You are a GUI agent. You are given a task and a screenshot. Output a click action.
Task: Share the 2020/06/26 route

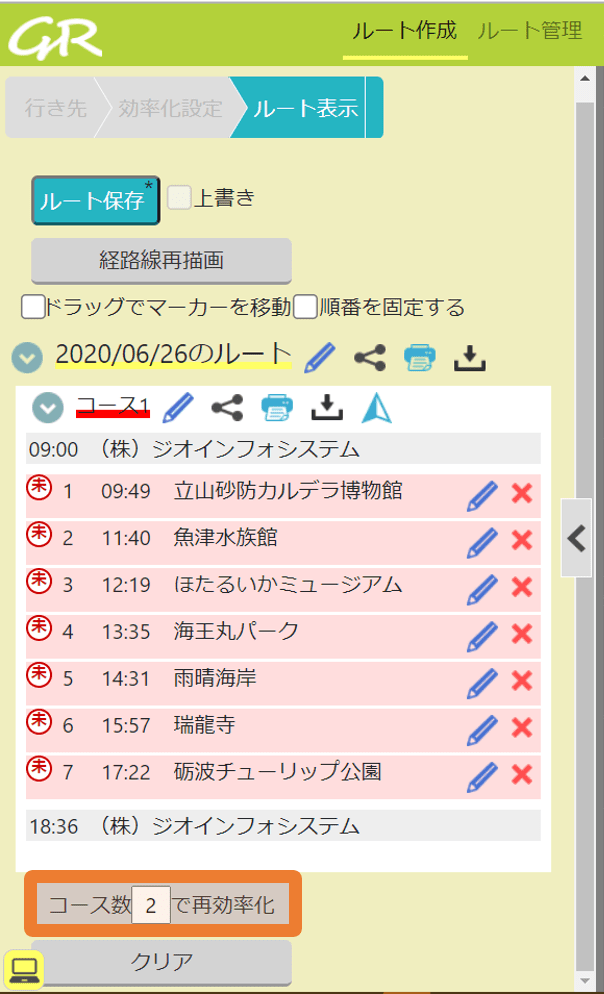point(370,357)
